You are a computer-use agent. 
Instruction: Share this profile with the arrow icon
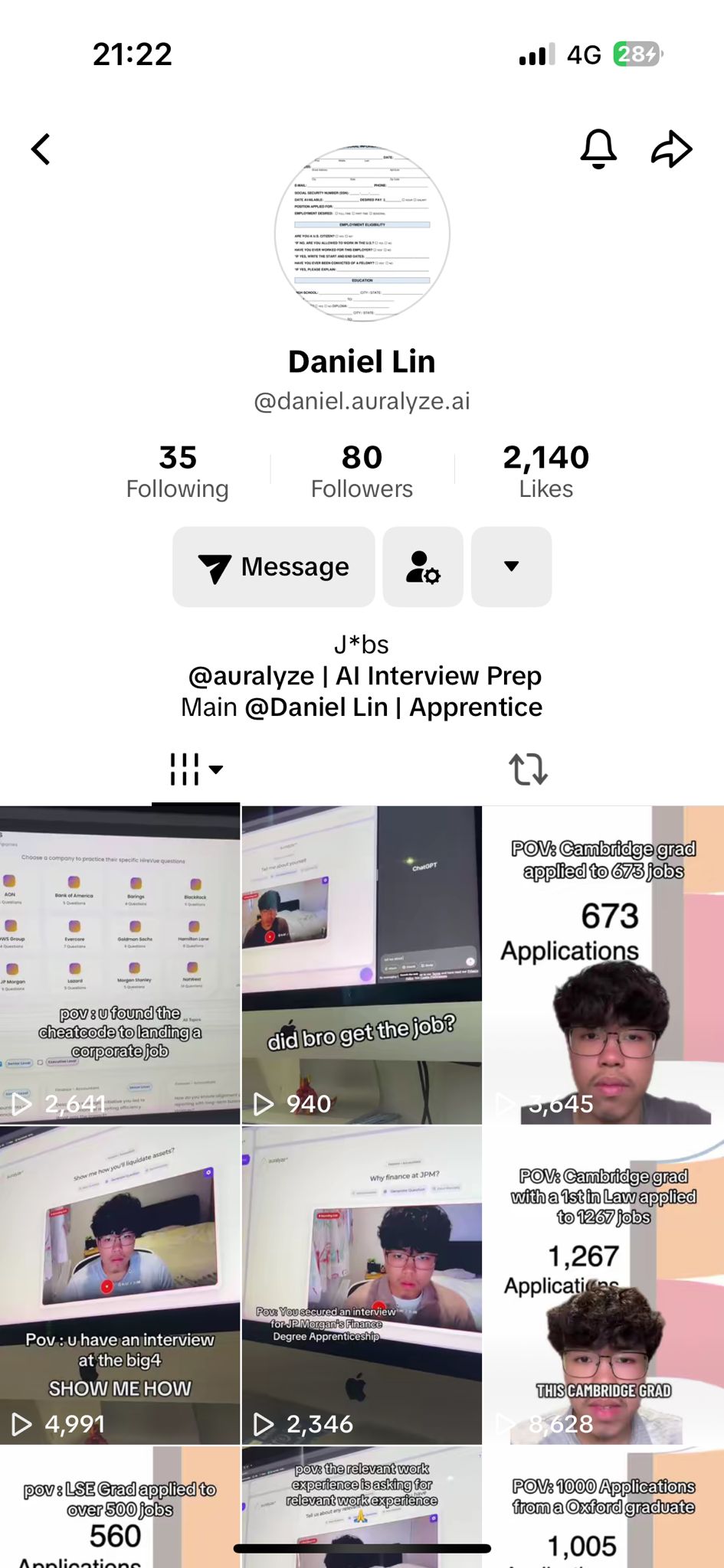point(671,149)
